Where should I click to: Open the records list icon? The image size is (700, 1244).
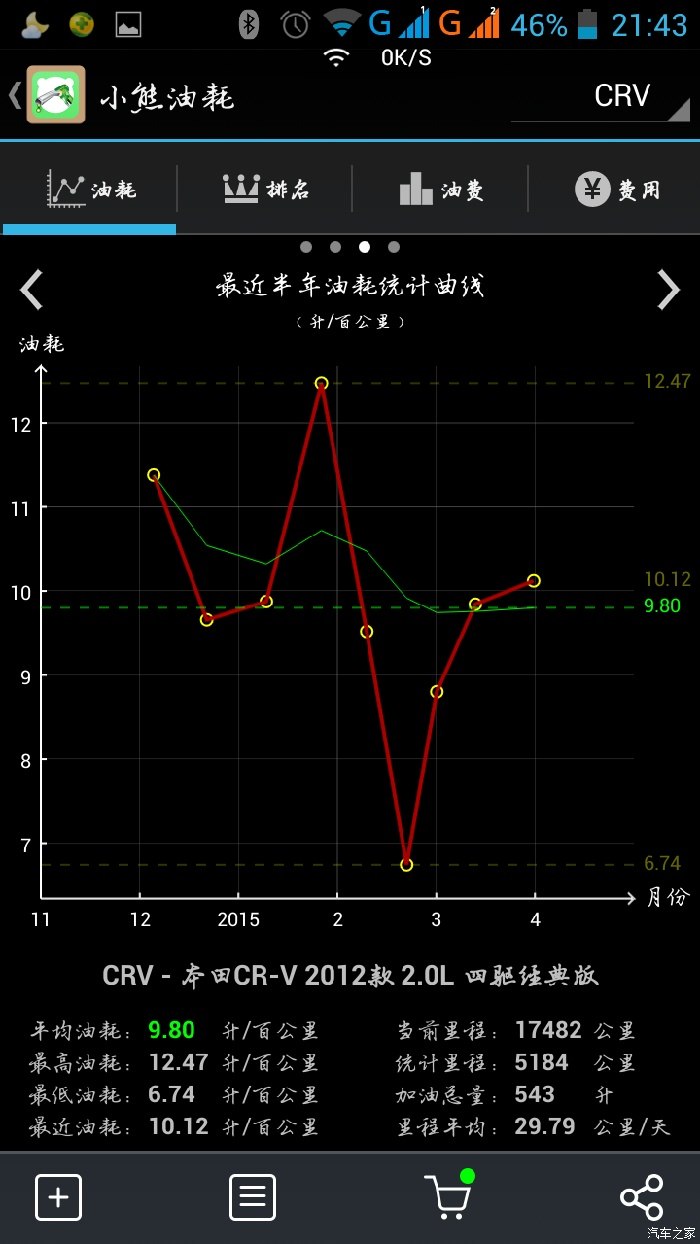tap(252, 1197)
